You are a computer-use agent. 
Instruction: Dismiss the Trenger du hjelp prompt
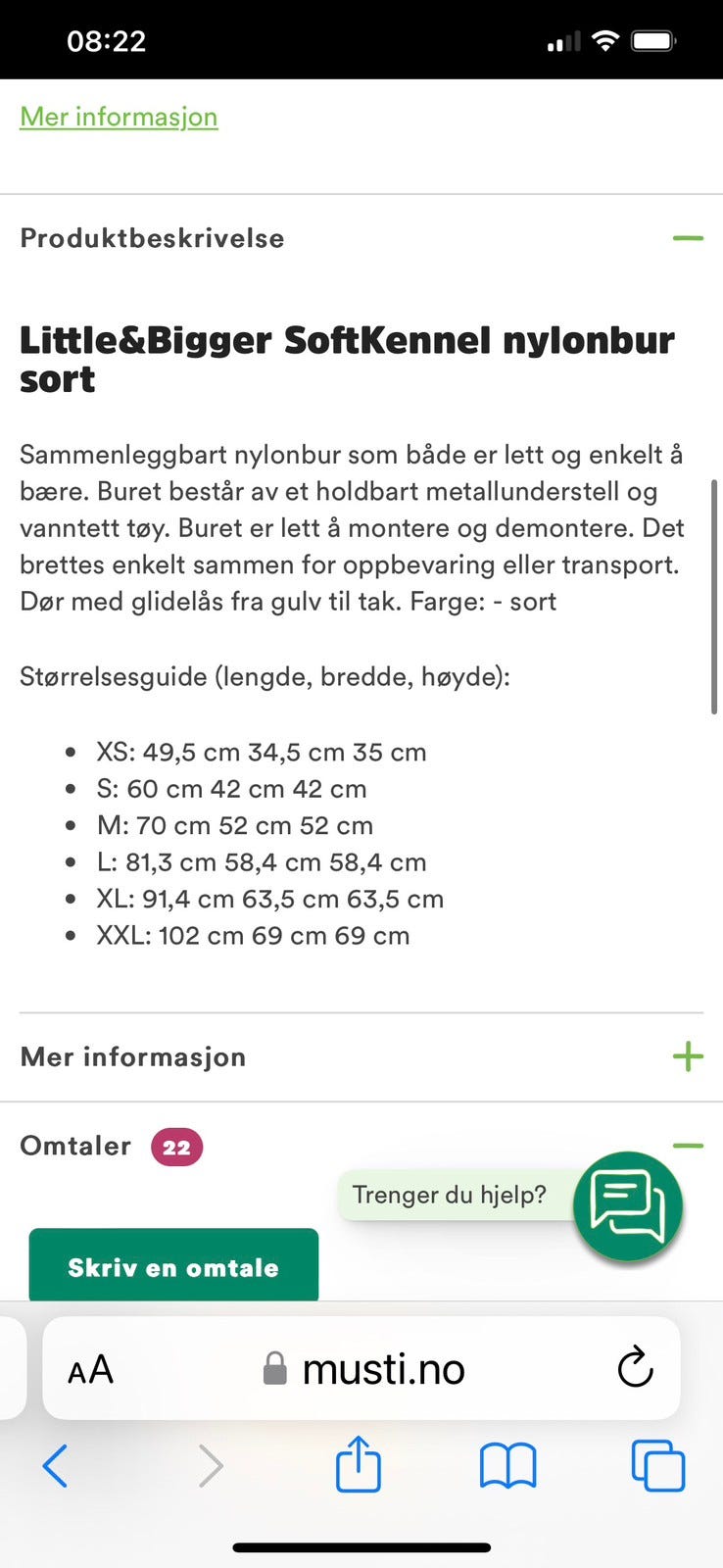pyautogui.click(x=450, y=1195)
